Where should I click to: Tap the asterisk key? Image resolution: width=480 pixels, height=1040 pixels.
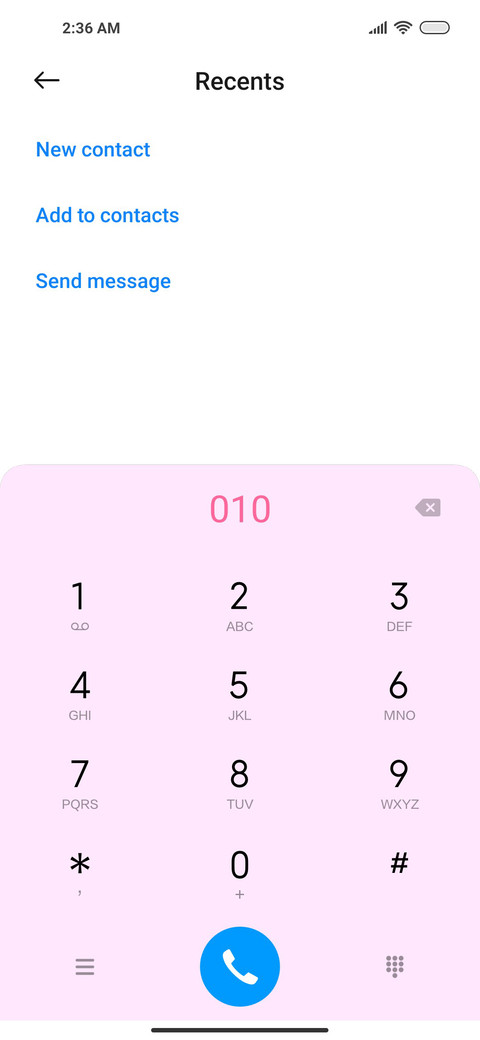(80, 873)
